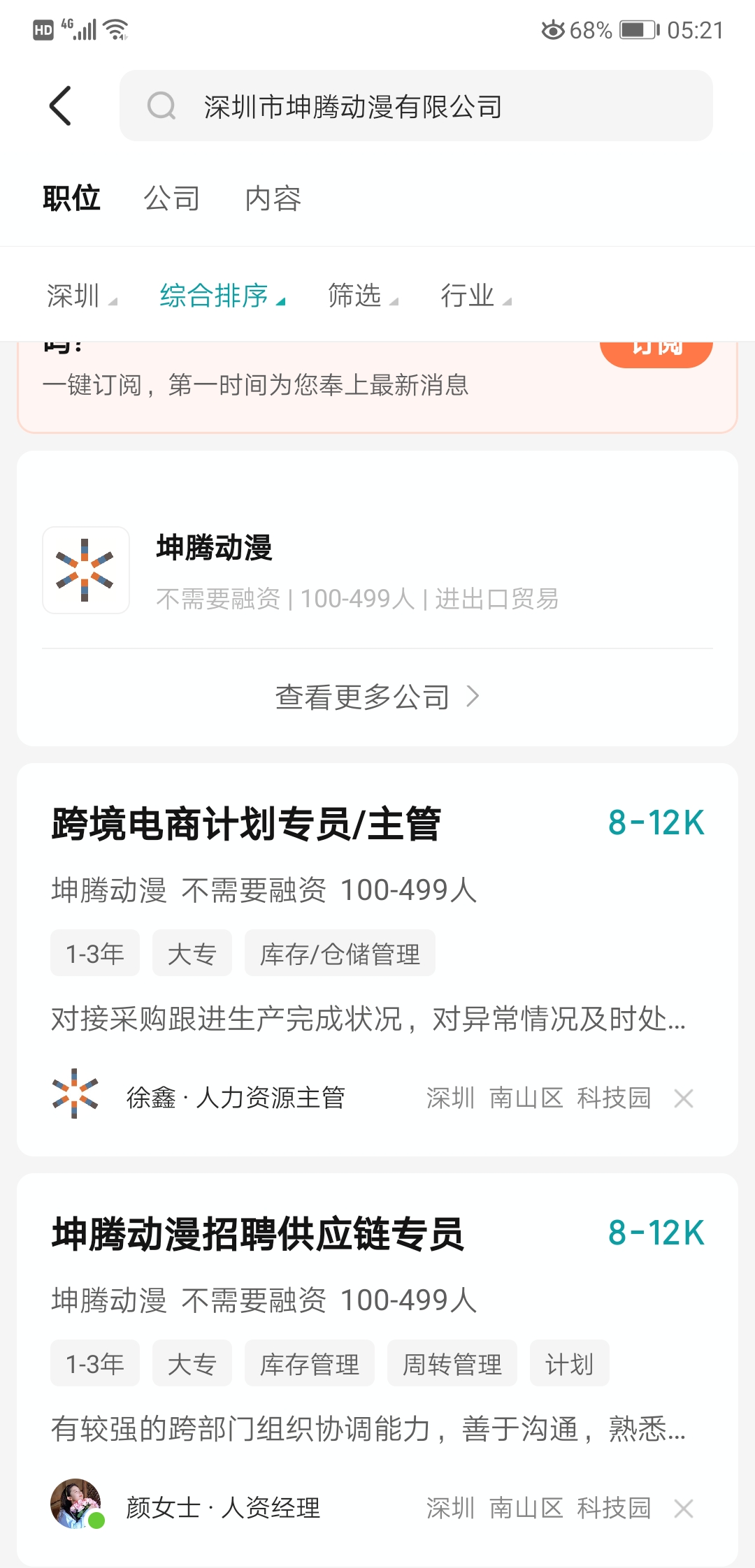The height and width of the screenshot is (1568, 755).
Task: Open the 筛选 filter options
Action: coord(362,296)
